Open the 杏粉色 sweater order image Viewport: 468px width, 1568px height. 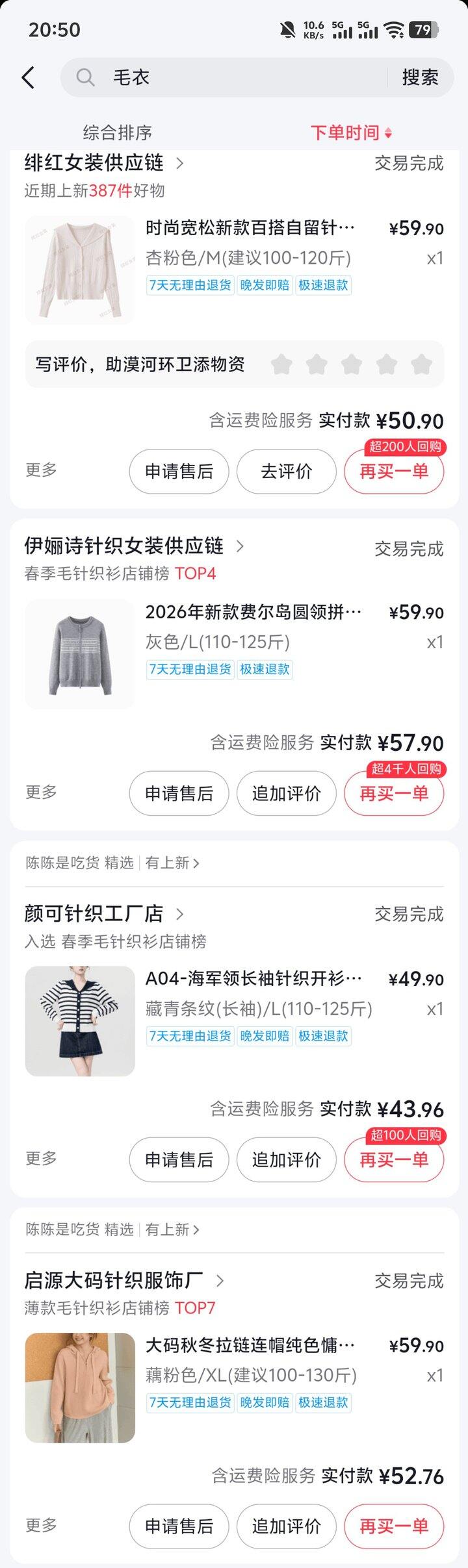tap(79, 270)
